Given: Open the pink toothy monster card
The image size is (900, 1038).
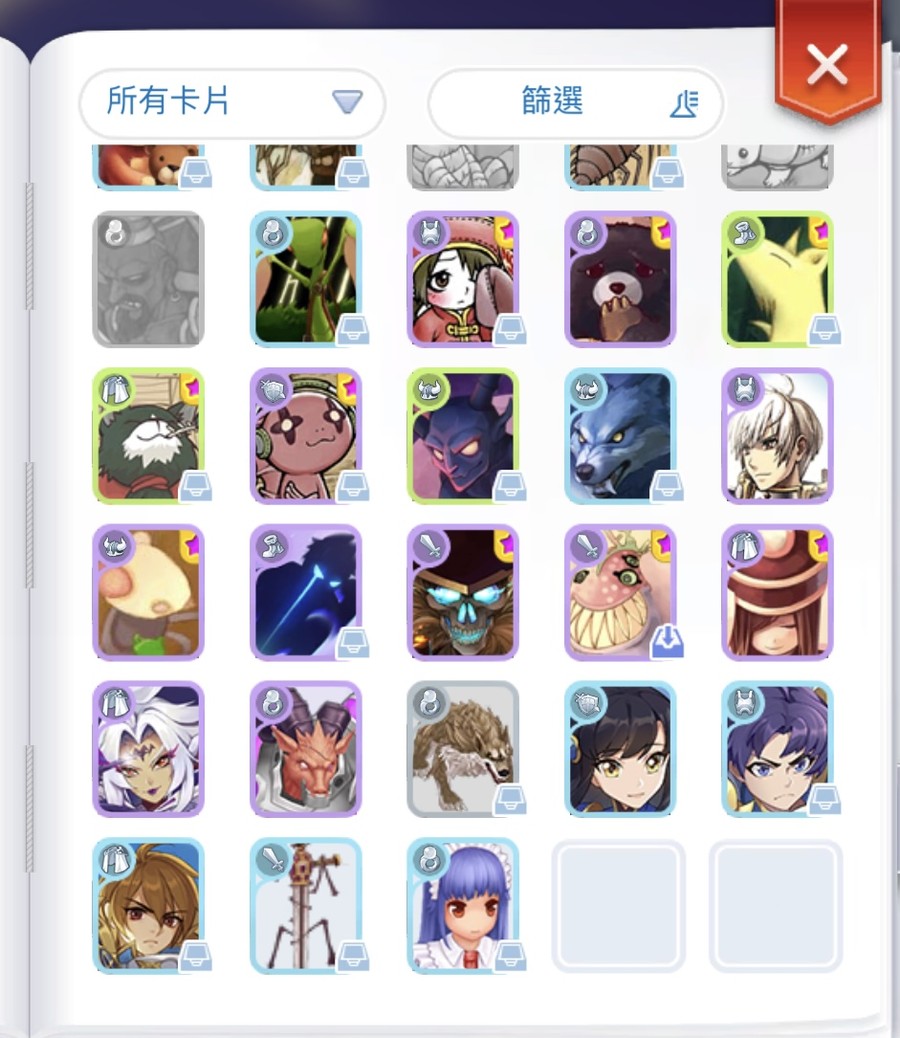Looking at the screenshot, I should (620, 593).
